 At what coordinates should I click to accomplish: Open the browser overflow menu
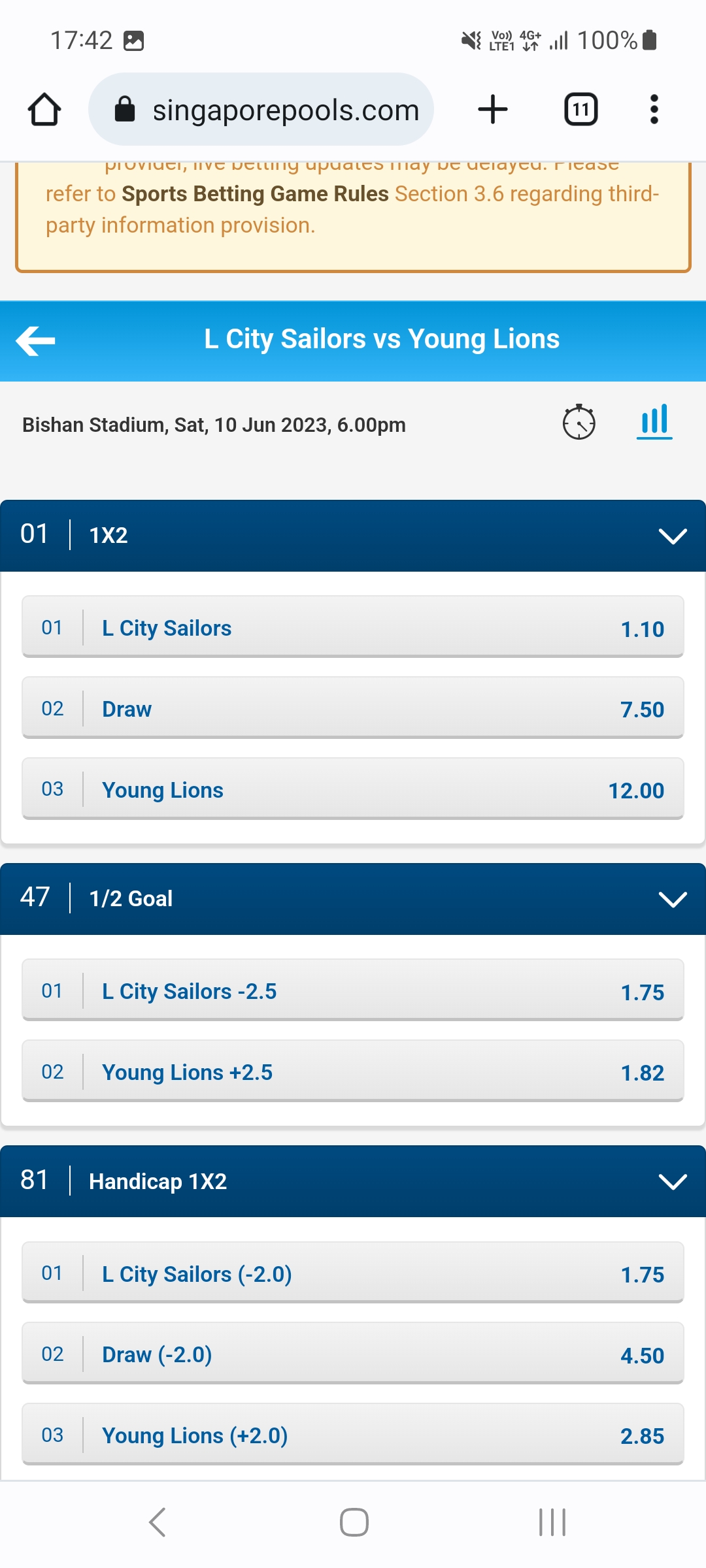point(654,109)
